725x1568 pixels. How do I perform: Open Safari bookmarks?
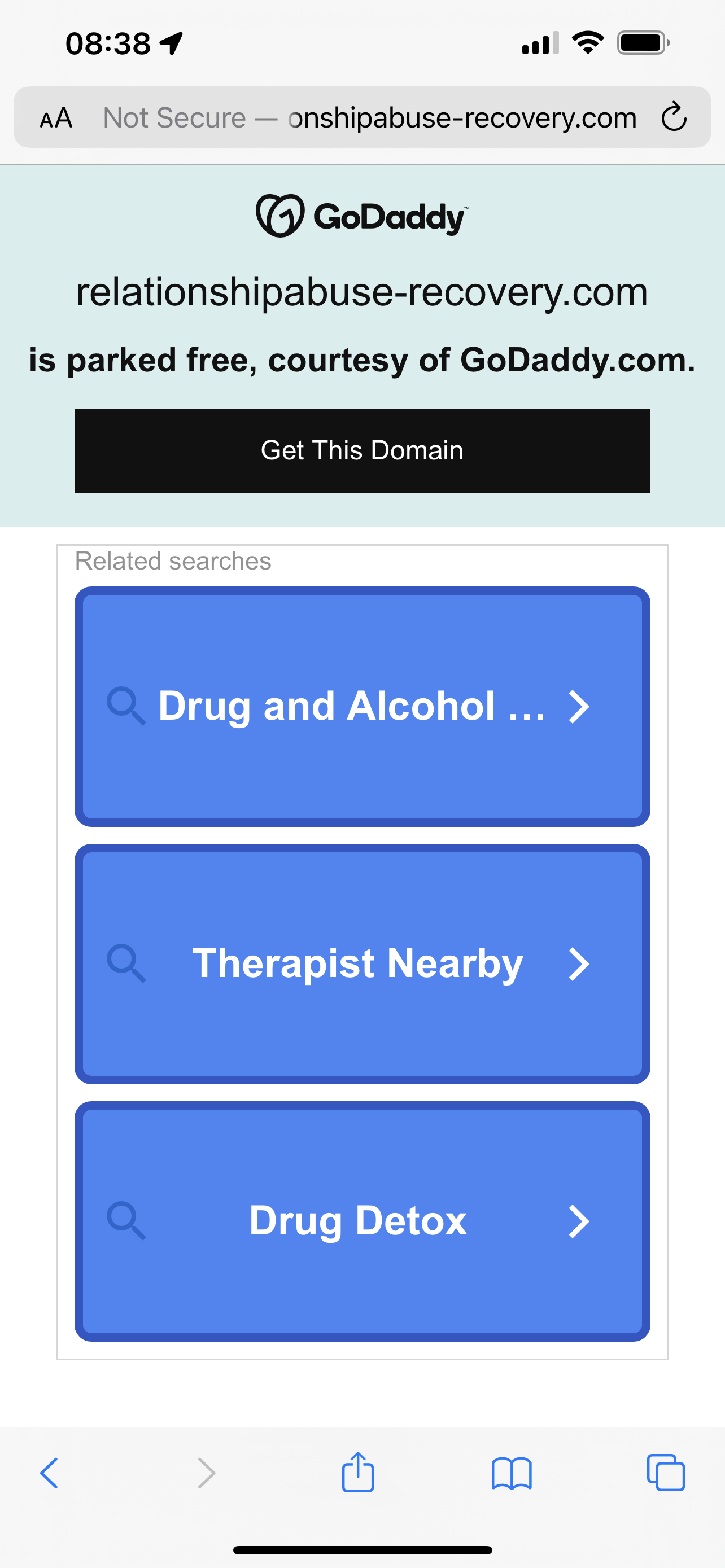512,1473
